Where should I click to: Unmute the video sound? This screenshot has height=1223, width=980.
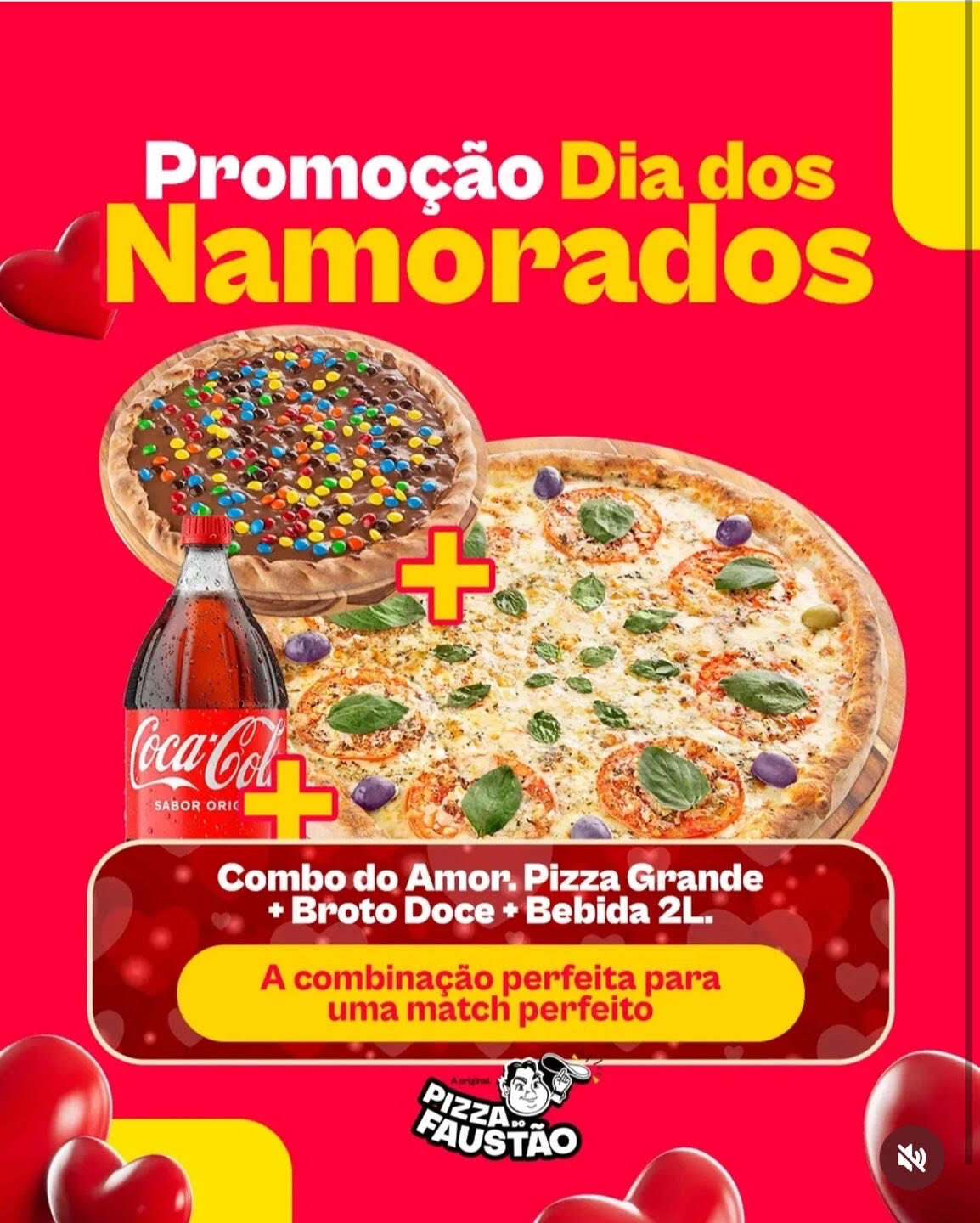coord(911,1157)
